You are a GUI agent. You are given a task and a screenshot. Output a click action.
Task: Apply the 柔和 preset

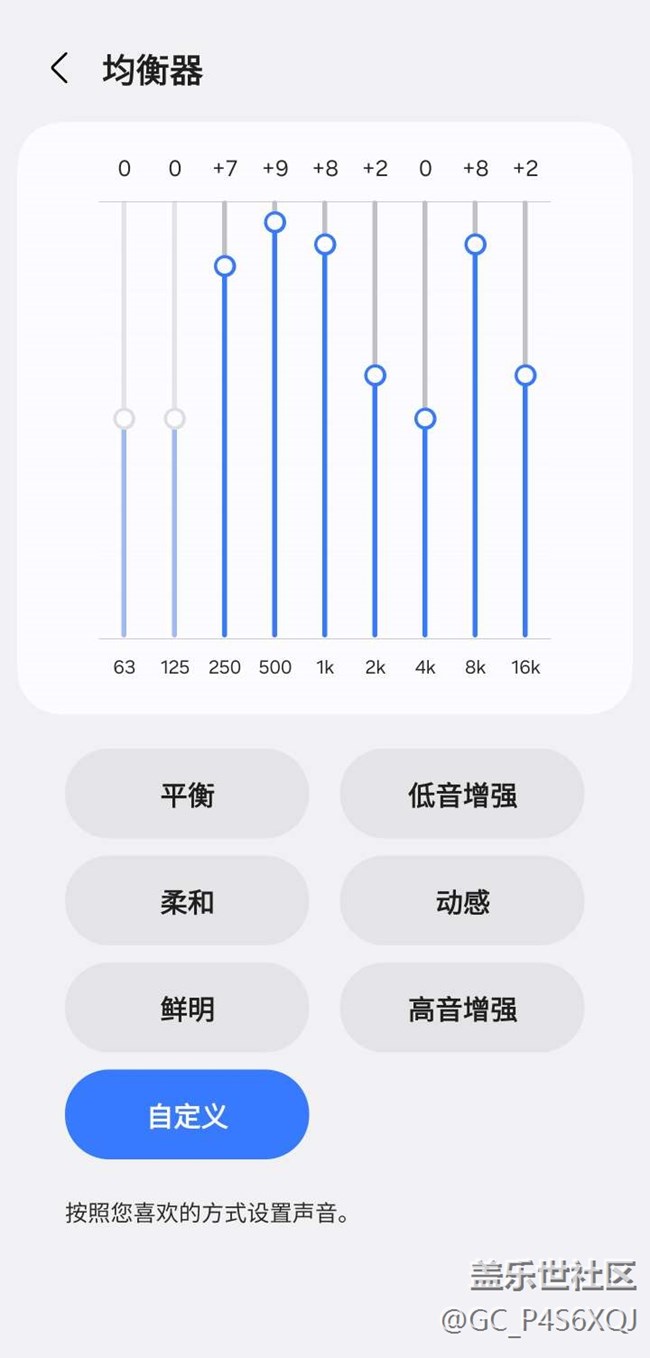click(x=187, y=902)
